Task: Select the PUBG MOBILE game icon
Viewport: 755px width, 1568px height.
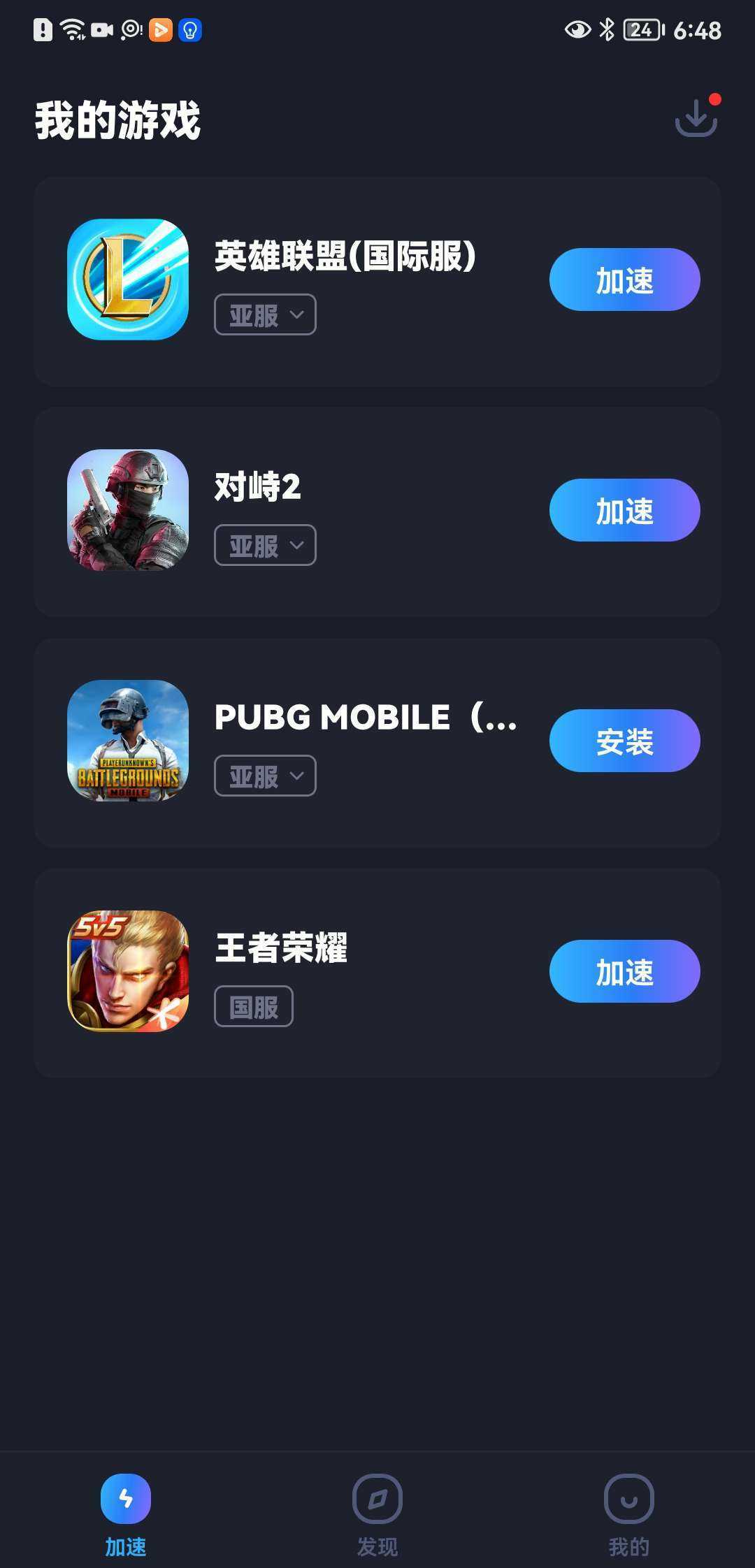Action: pos(128,741)
